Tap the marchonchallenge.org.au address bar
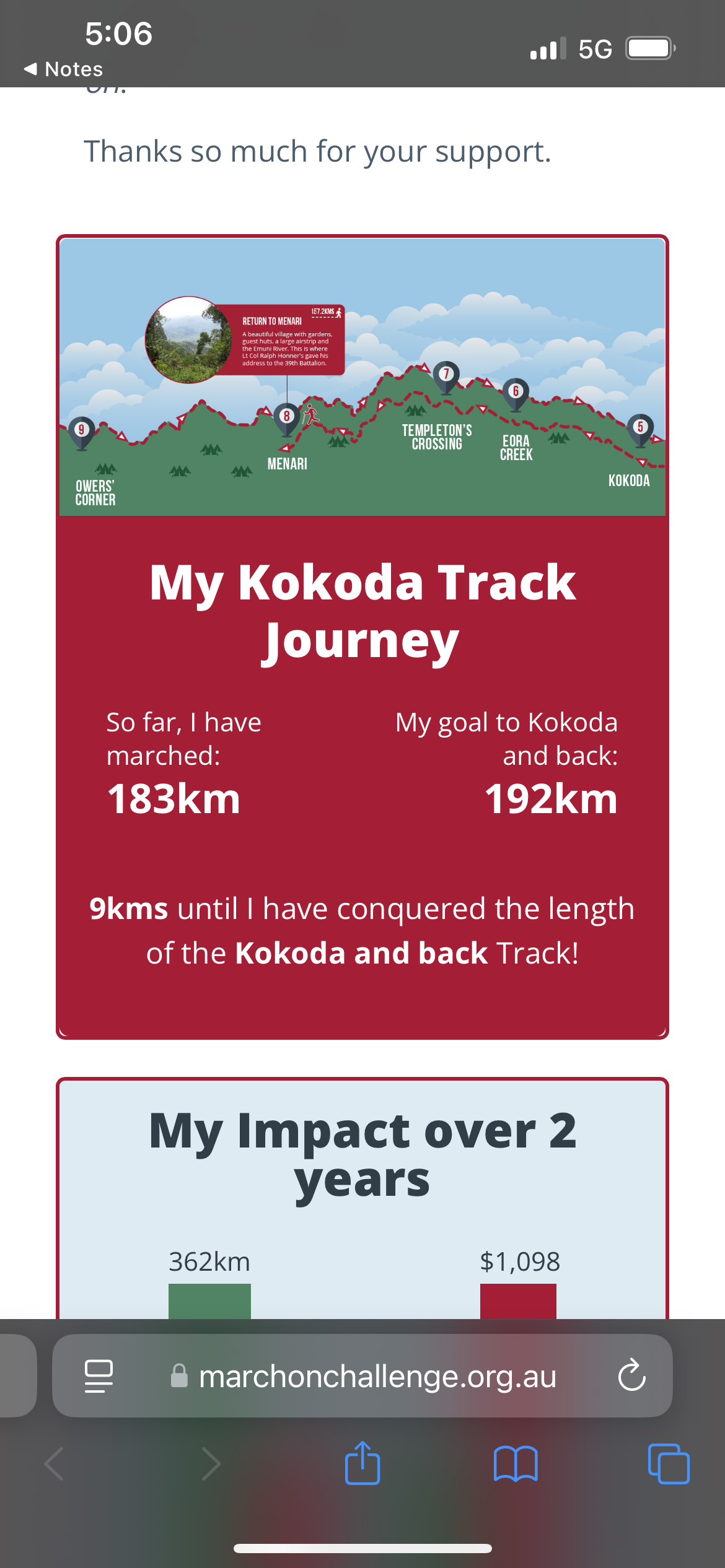 click(x=377, y=1376)
